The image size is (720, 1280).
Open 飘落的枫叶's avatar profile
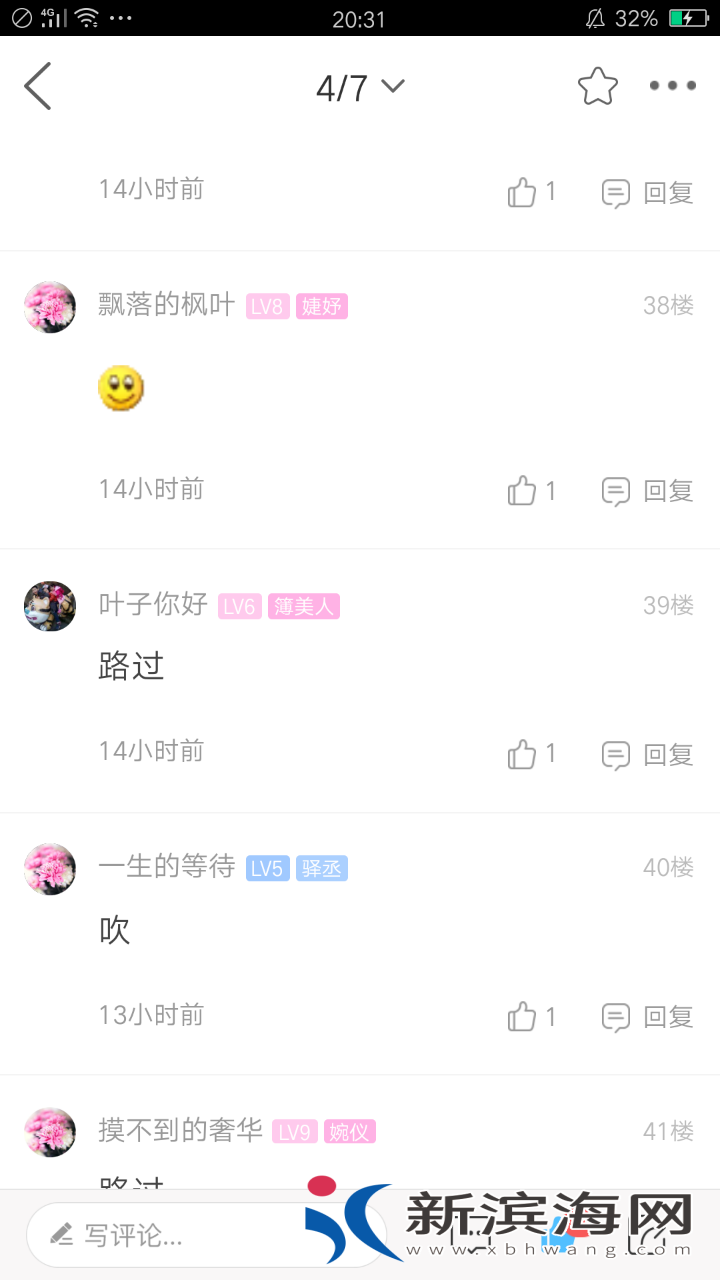(50, 307)
